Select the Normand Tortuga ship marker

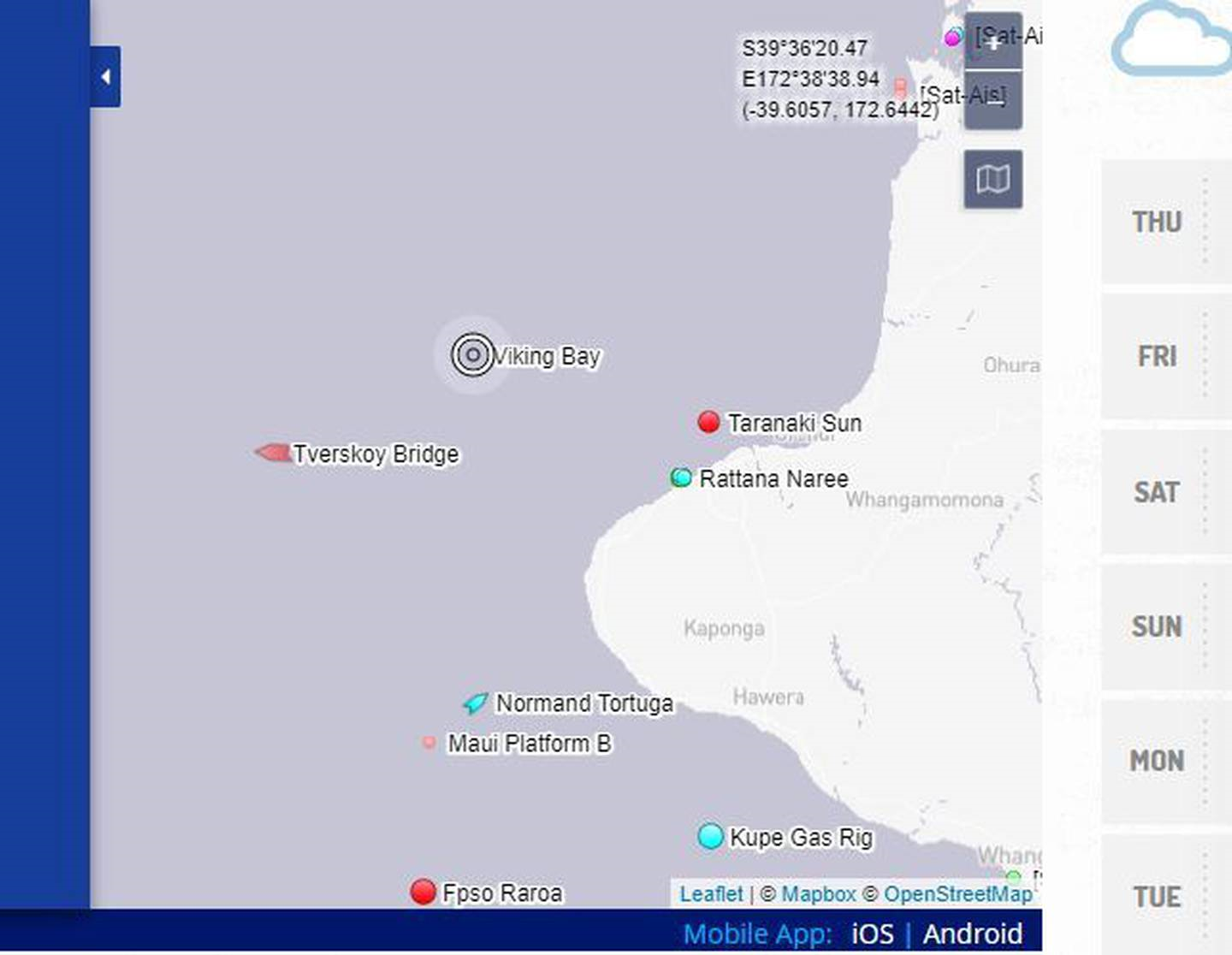coord(475,703)
